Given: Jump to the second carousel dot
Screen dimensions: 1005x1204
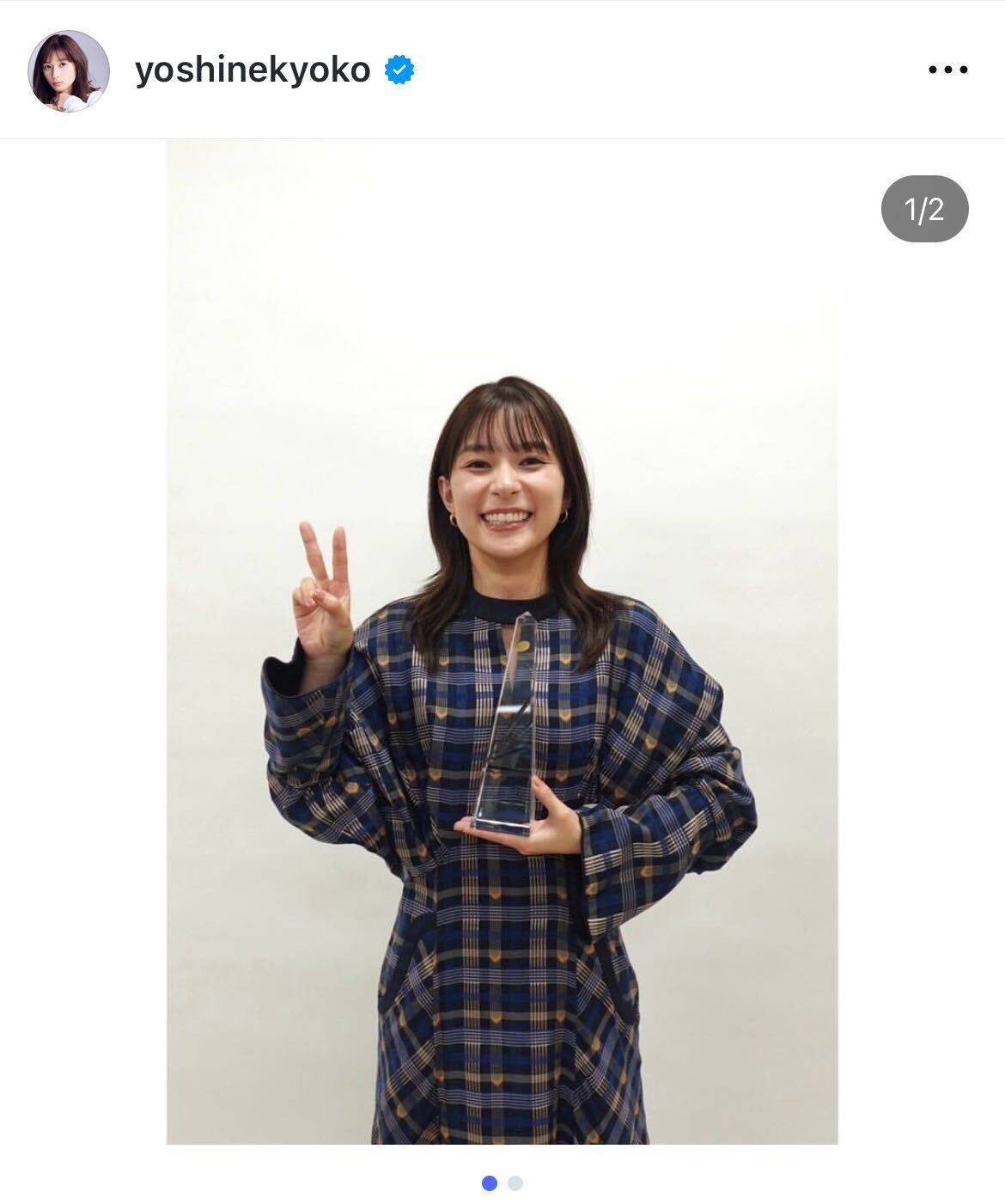Looking at the screenshot, I should (515, 1183).
